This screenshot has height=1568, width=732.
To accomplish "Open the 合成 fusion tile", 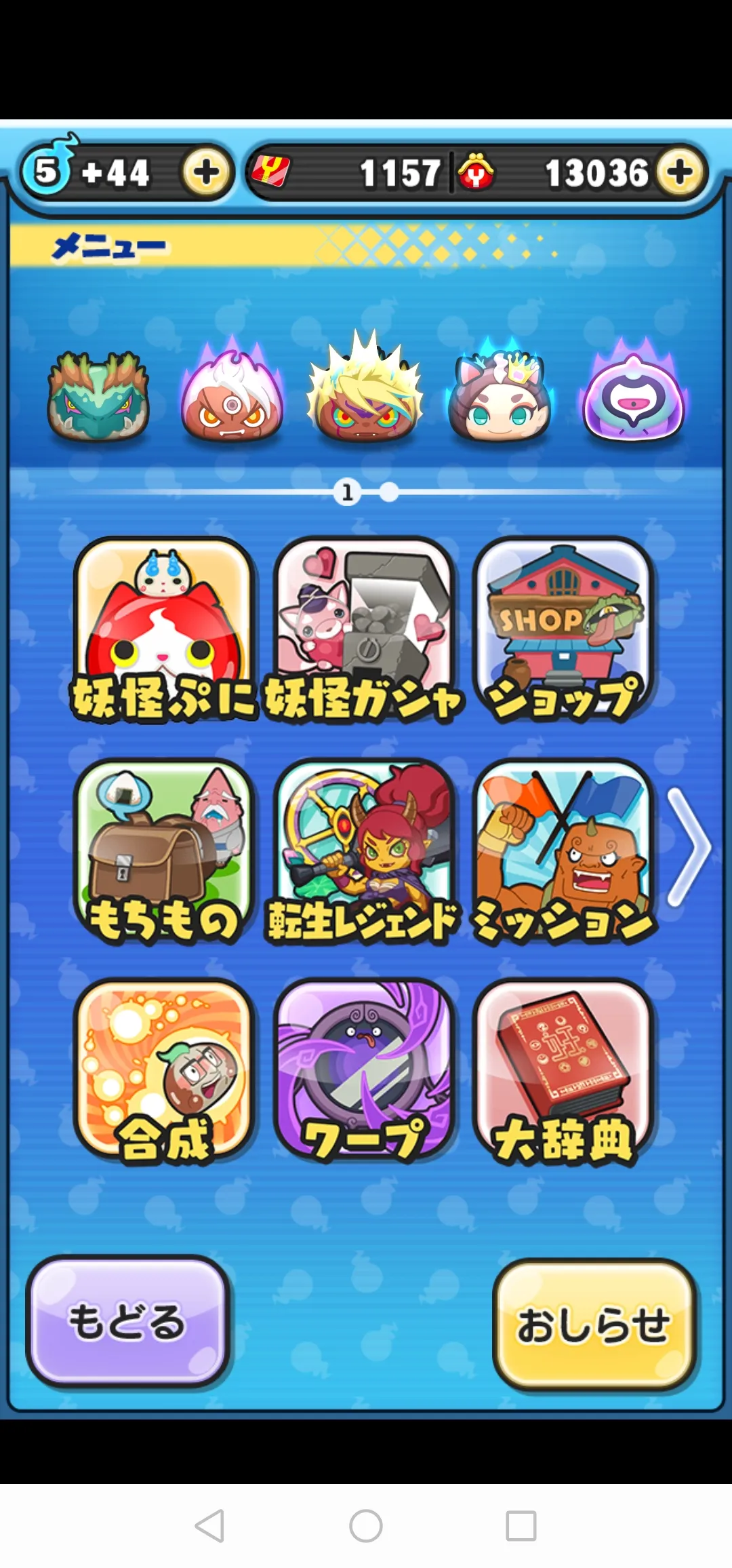I will (164, 1072).
